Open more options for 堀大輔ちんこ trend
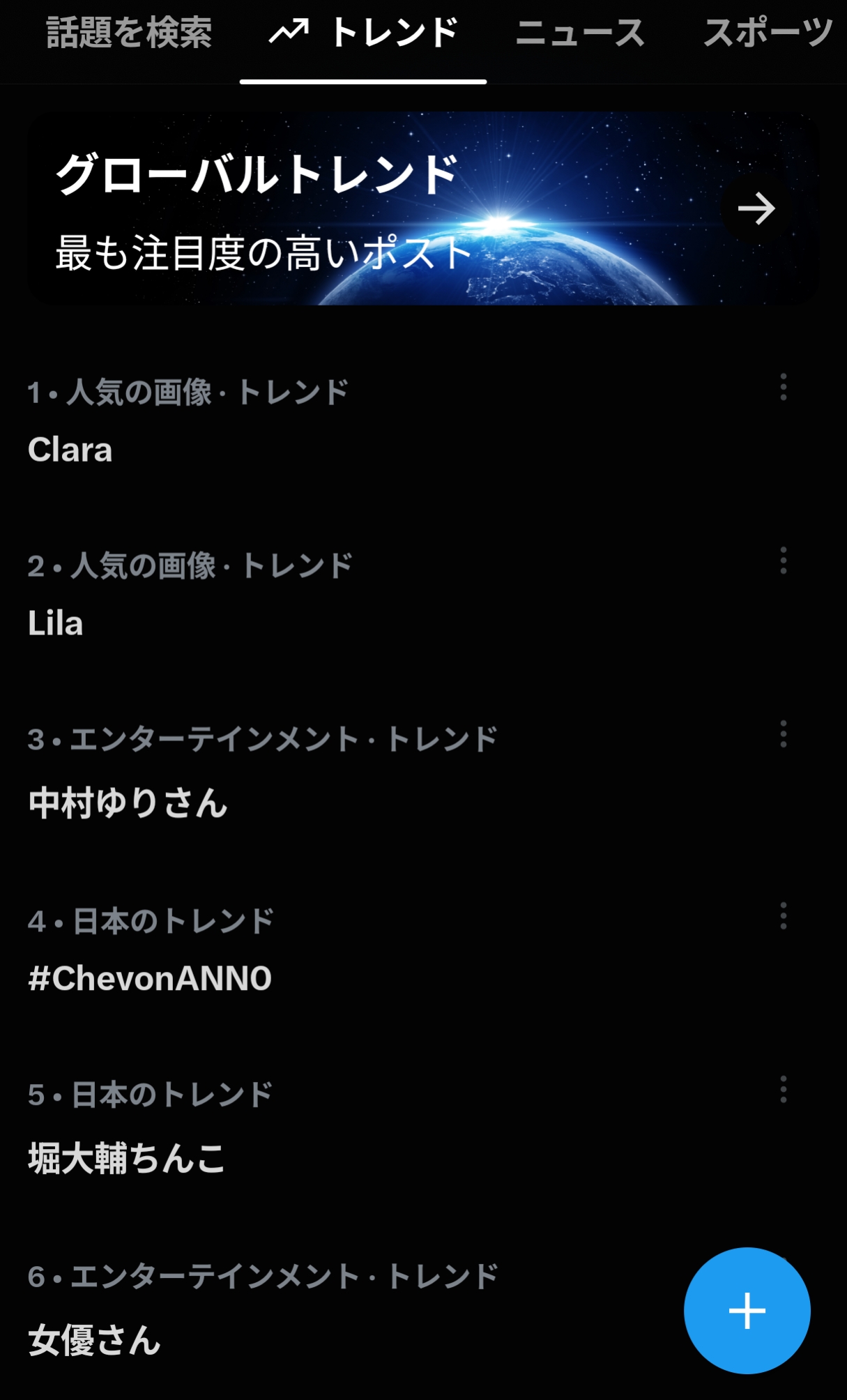Screen dimensions: 847x1400 coord(784,1089)
